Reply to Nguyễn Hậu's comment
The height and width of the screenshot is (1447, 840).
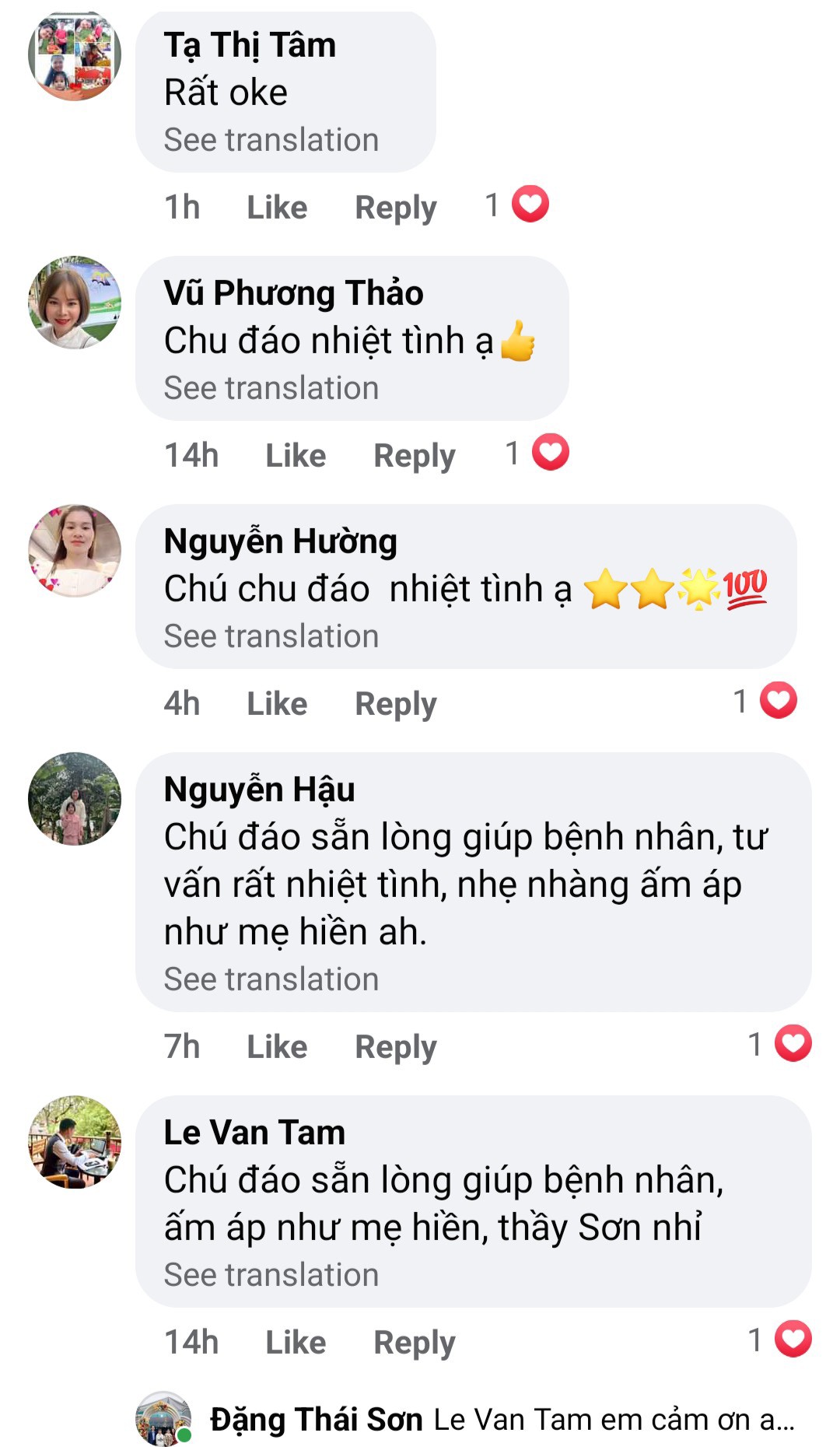[395, 1047]
